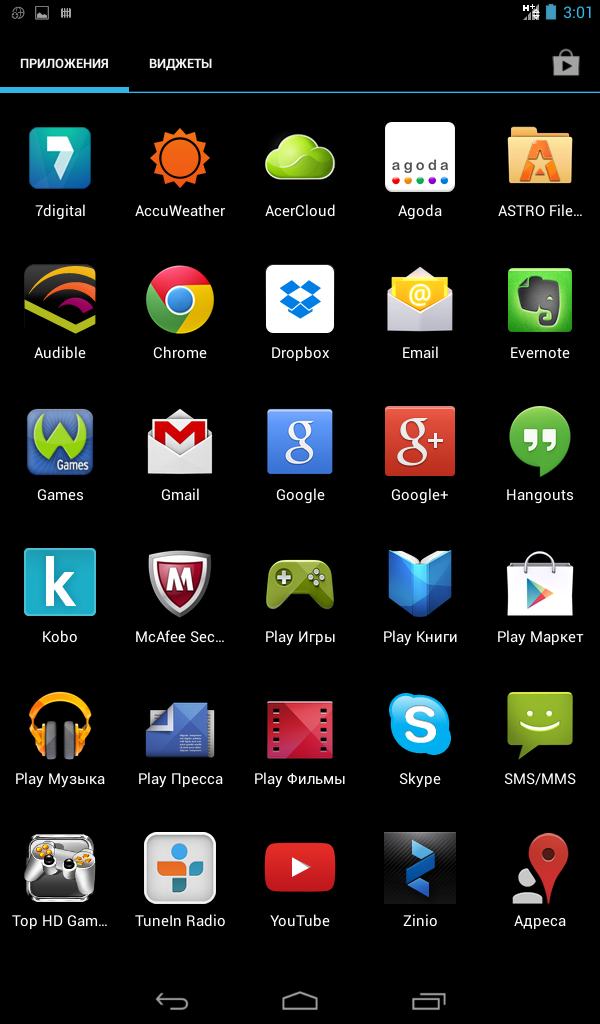Open the Evernote app
This screenshot has width=600, height=1024.
click(x=540, y=300)
